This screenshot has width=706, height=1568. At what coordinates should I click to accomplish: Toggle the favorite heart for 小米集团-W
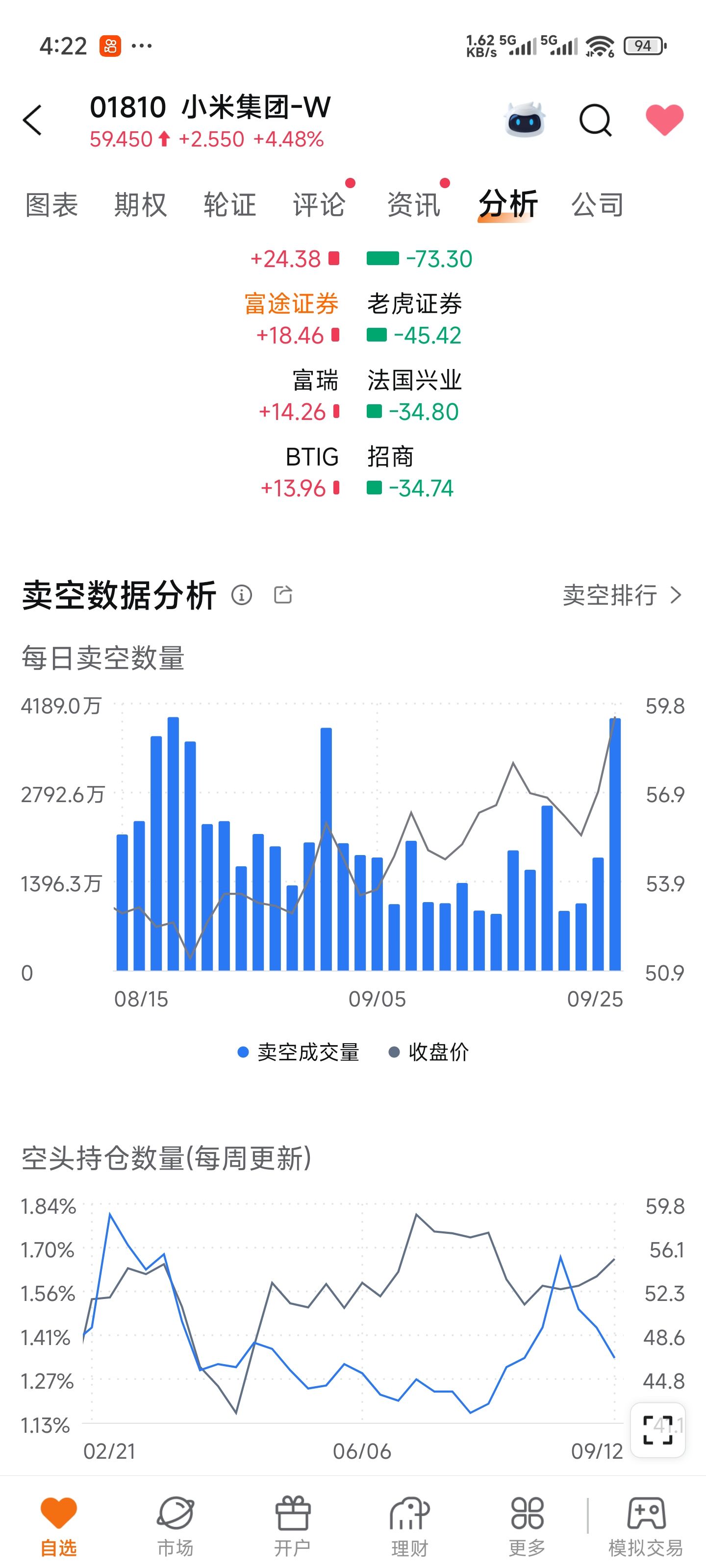point(664,119)
